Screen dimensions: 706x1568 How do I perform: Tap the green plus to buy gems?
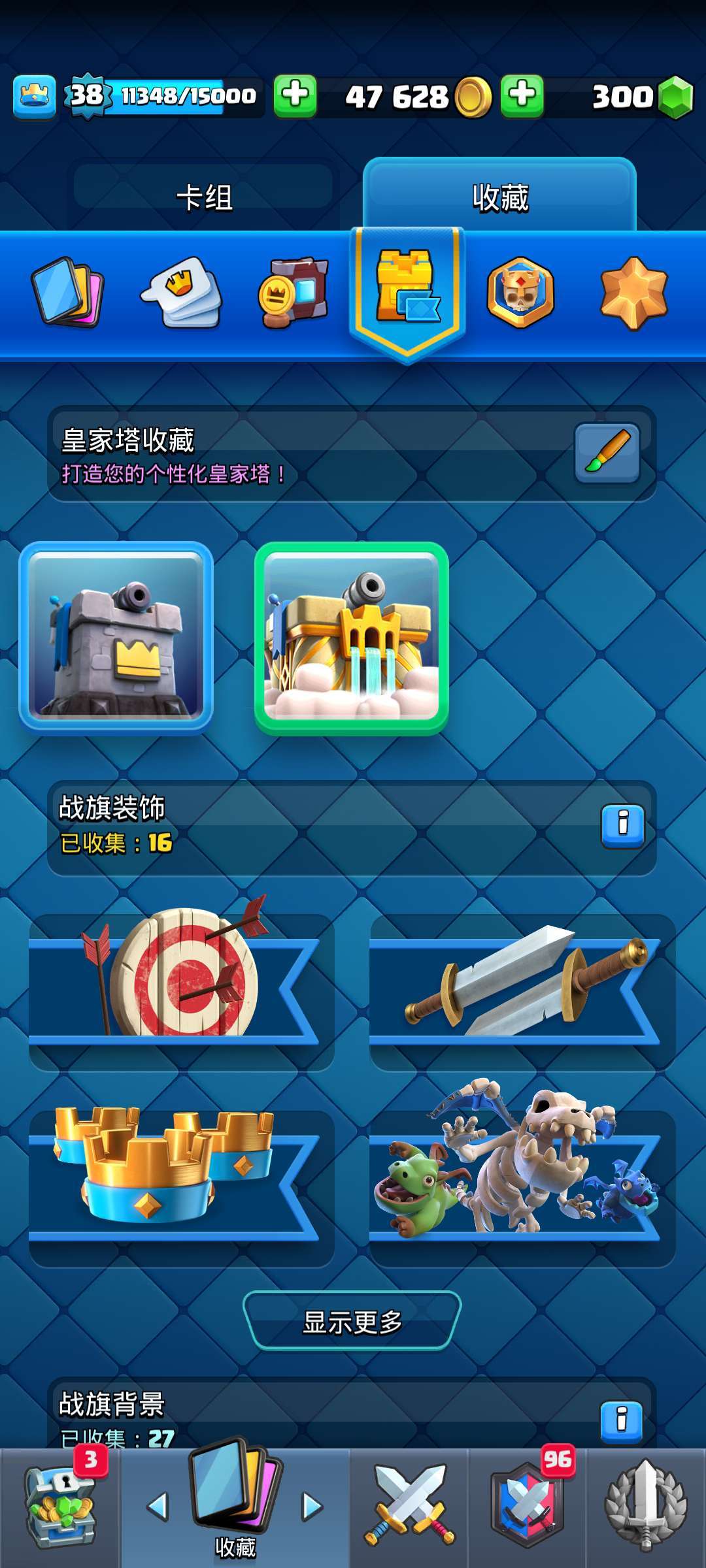(x=522, y=96)
